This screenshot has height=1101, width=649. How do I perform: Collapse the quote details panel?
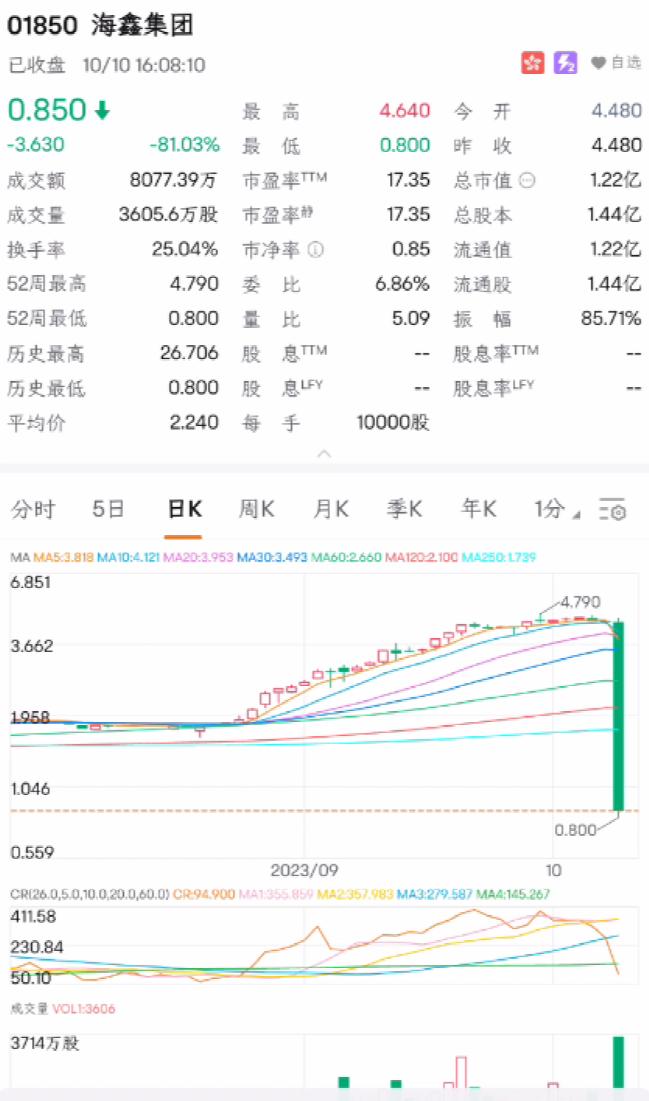(x=324, y=454)
